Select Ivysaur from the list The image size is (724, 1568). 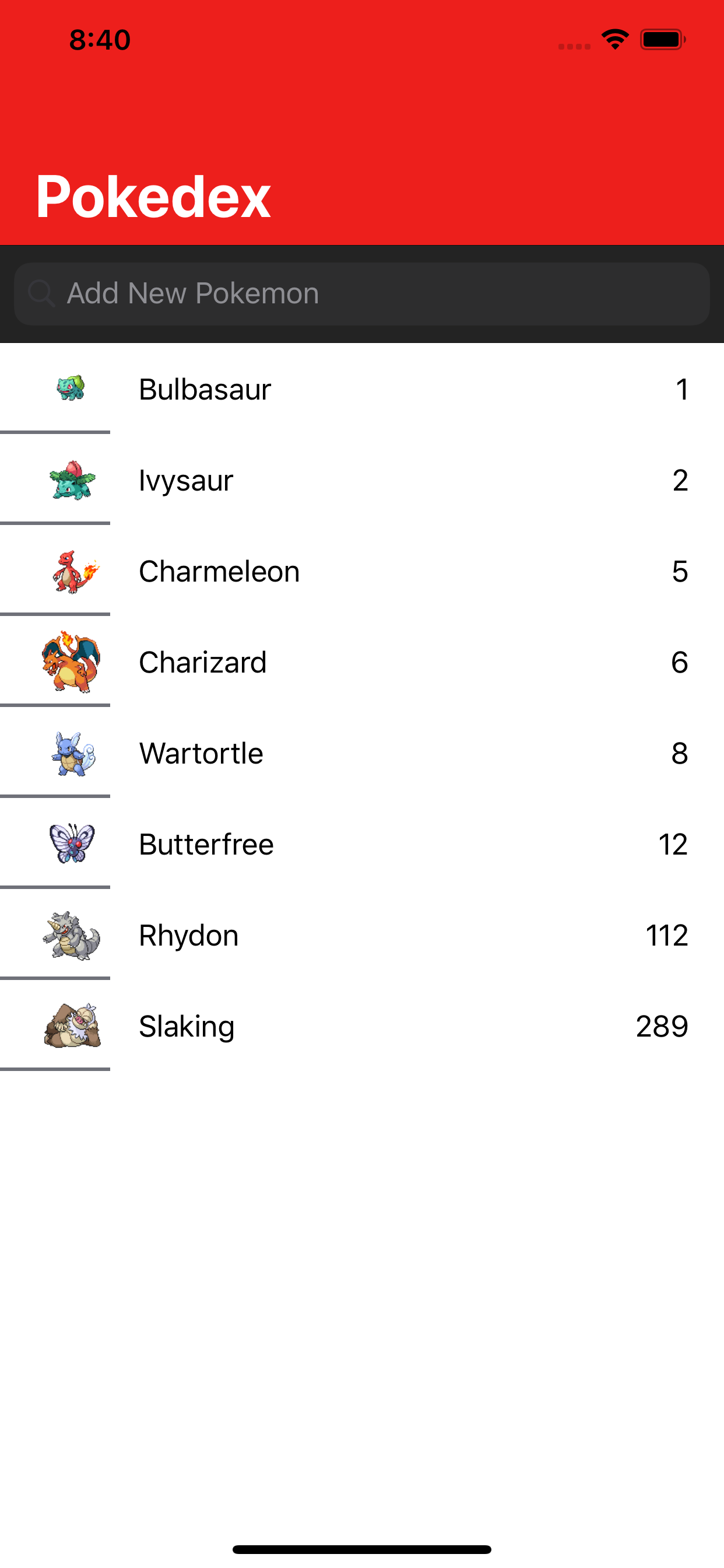click(362, 480)
